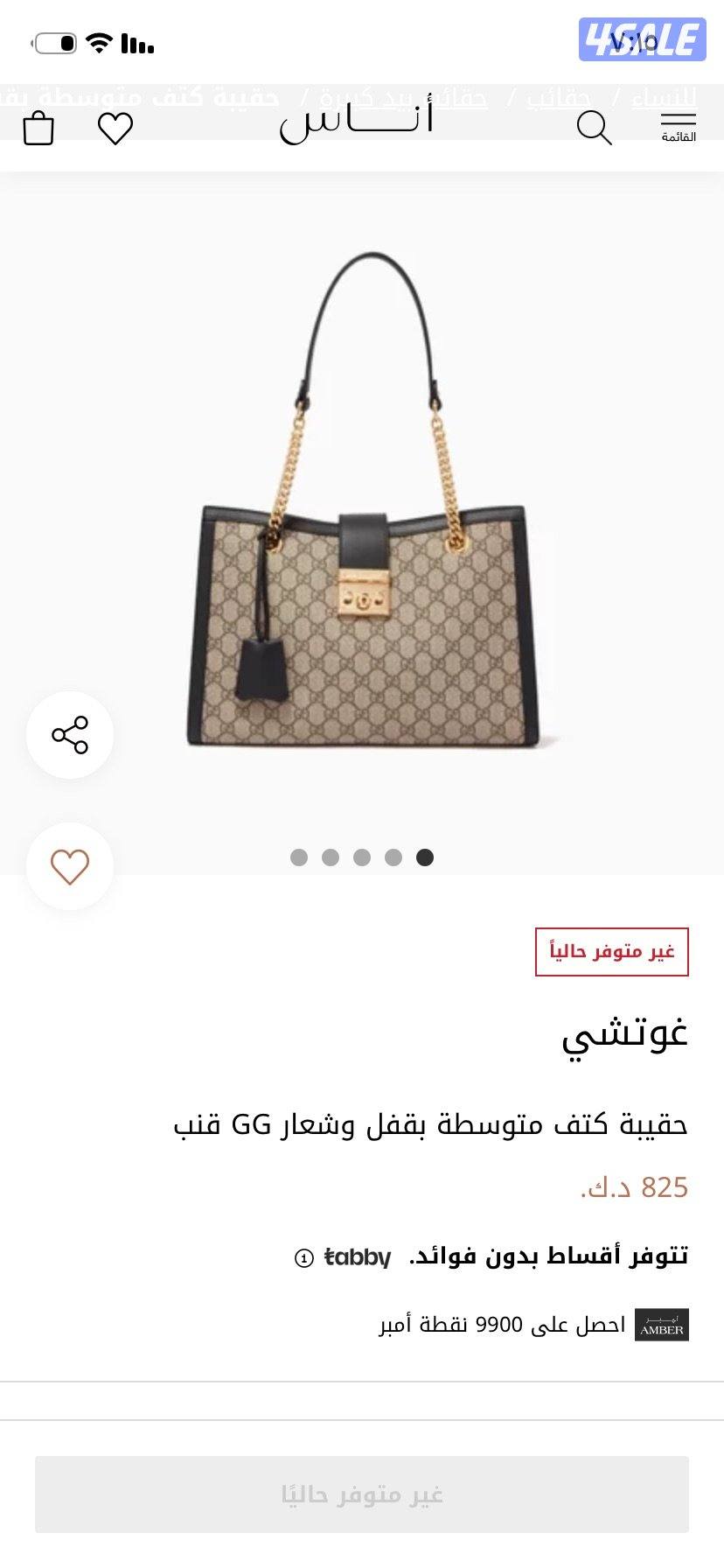Click the غير متوفر حالياً badge

(x=614, y=953)
